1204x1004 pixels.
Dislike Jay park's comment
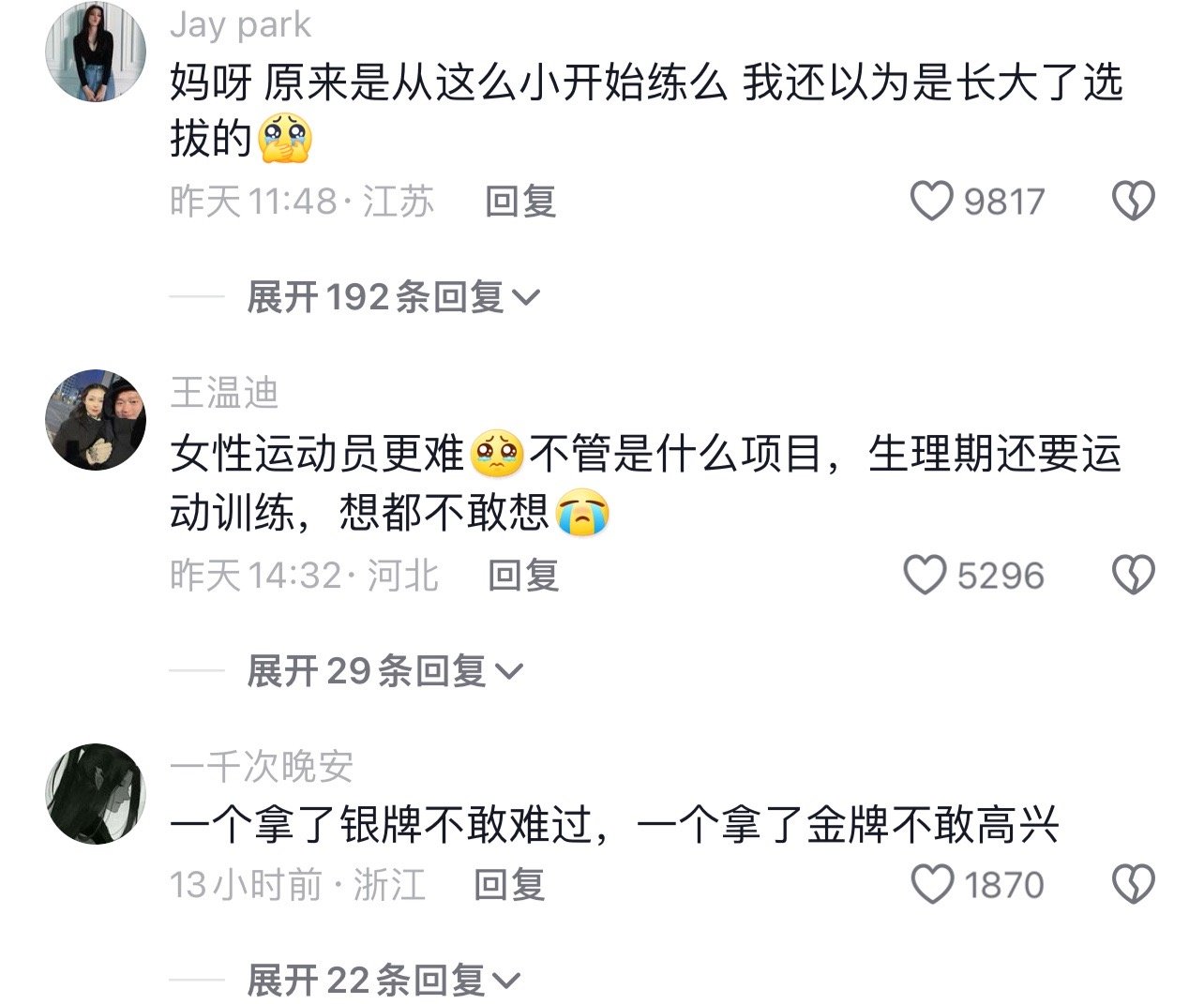click(1134, 202)
